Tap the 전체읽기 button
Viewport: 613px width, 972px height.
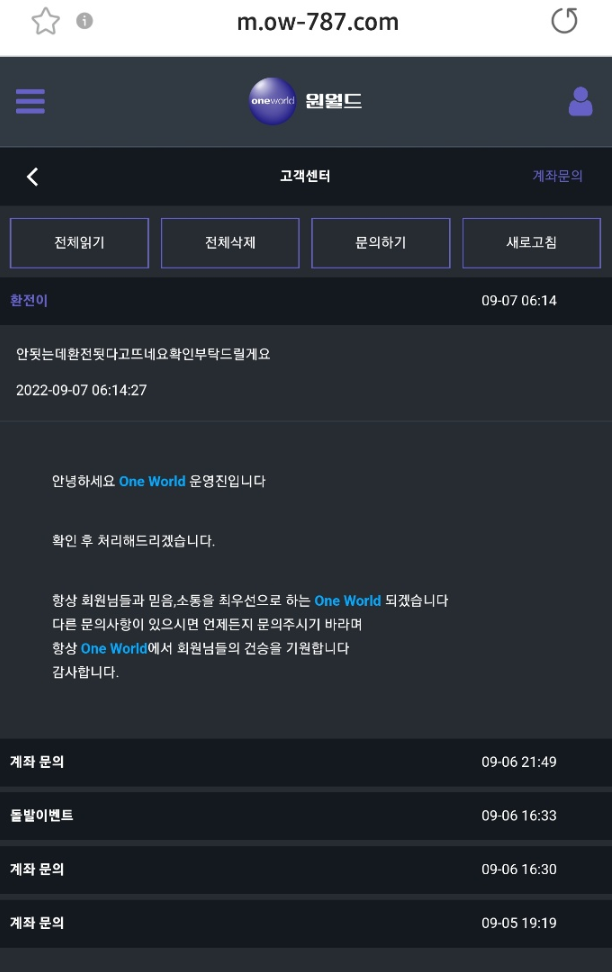[79, 243]
